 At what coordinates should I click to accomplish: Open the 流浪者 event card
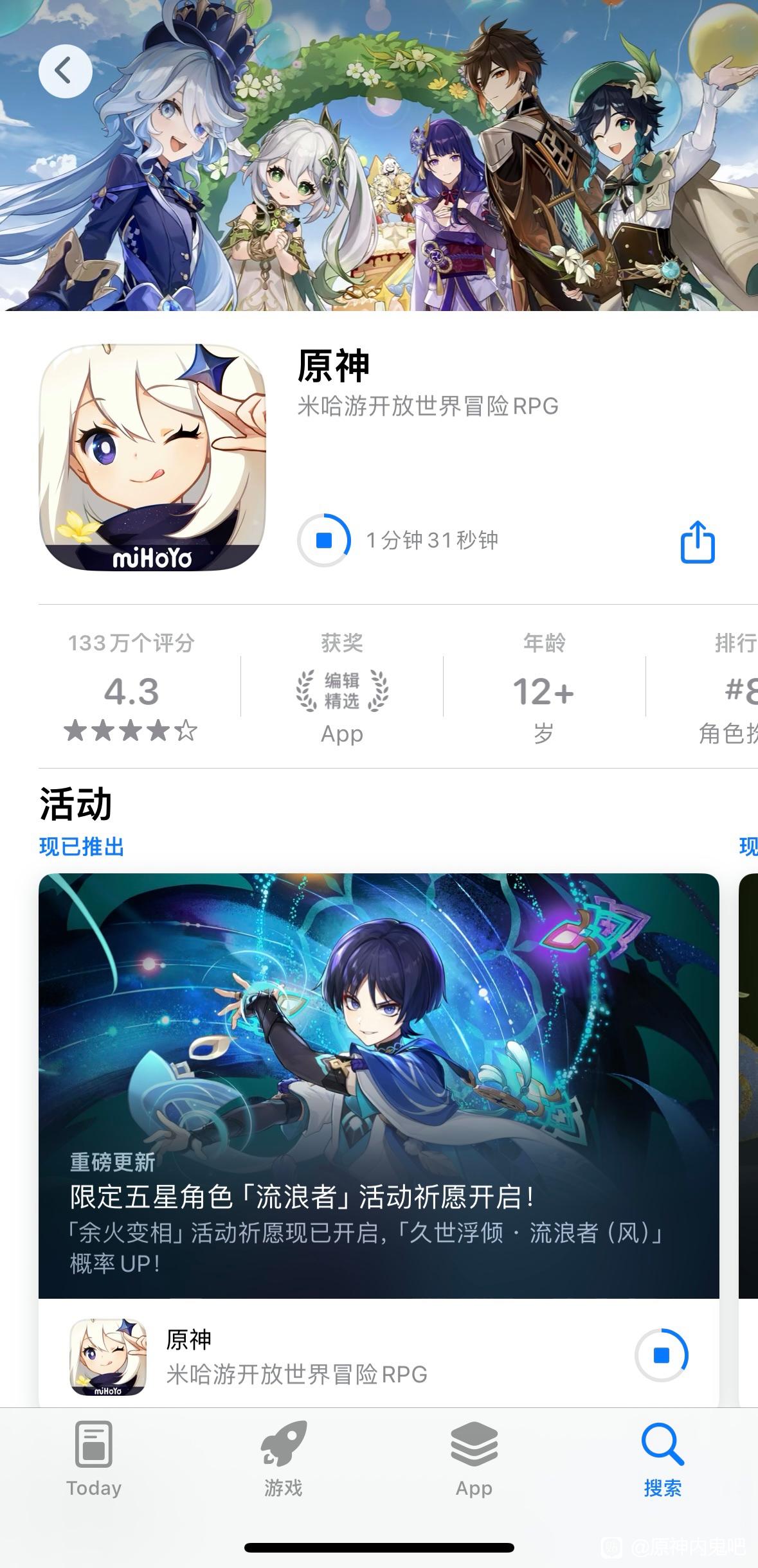point(378,1086)
